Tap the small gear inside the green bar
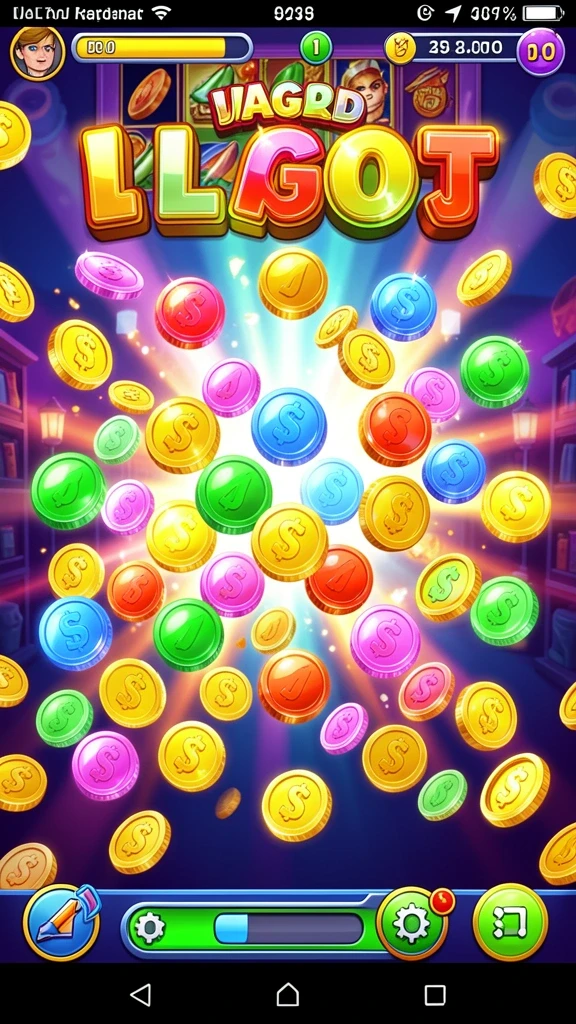576x1024 pixels. pyautogui.click(x=150, y=928)
